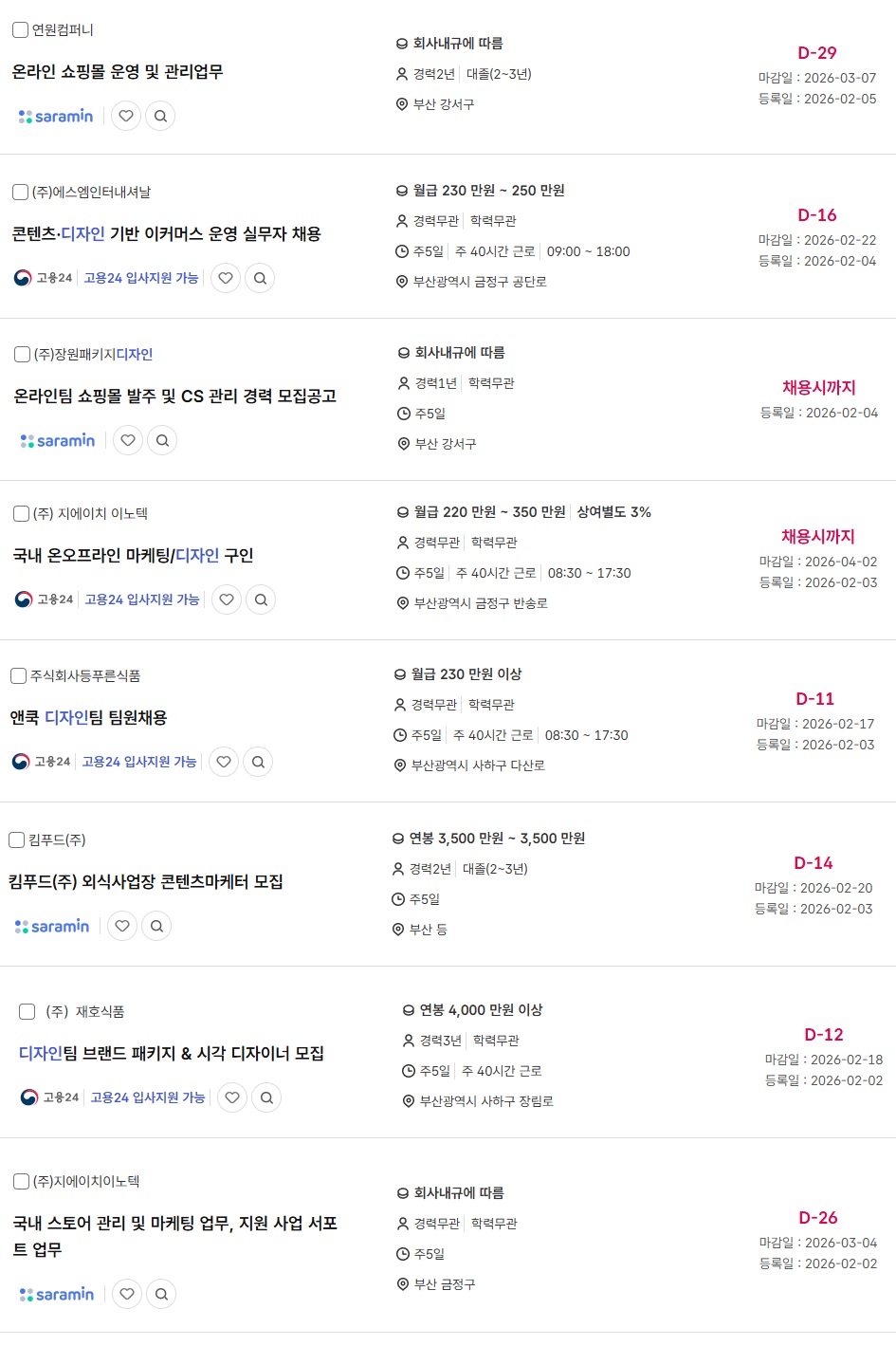Open 콘텐츠·디자인 기반 이커머스 운영 실무자 채용
This screenshot has height=1346, width=896.
click(x=166, y=234)
